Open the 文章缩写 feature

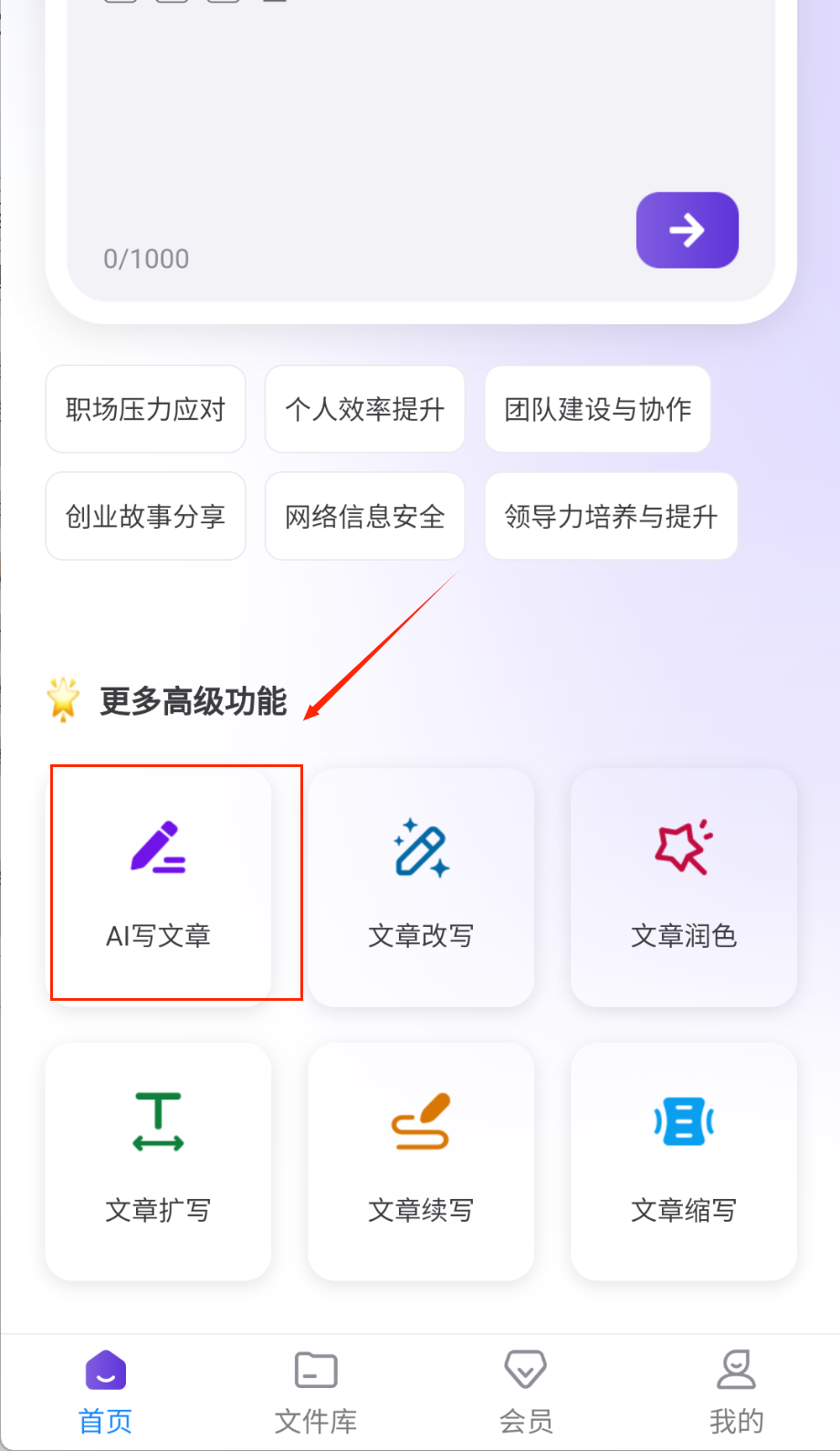pos(683,1160)
